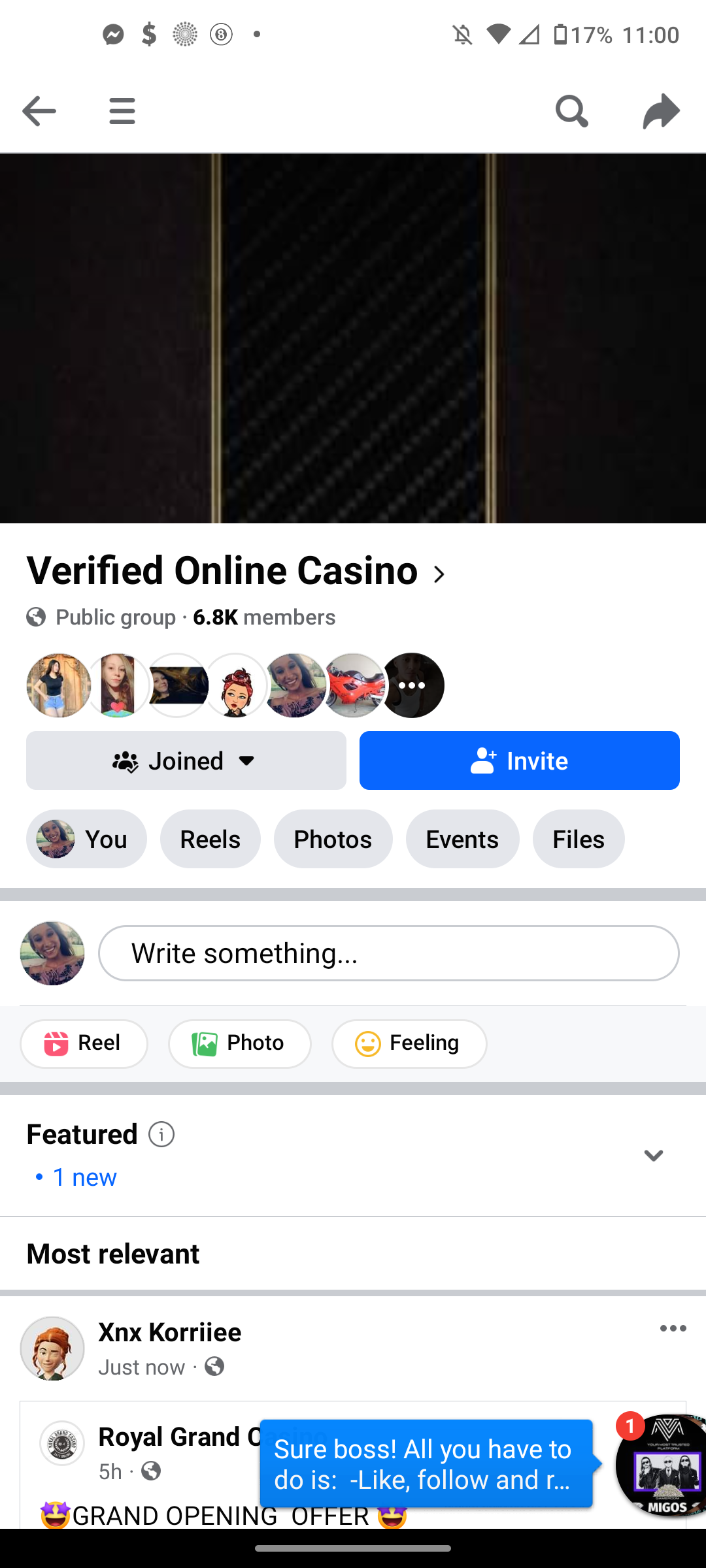
Task: Switch to the Photos chip
Action: [333, 839]
